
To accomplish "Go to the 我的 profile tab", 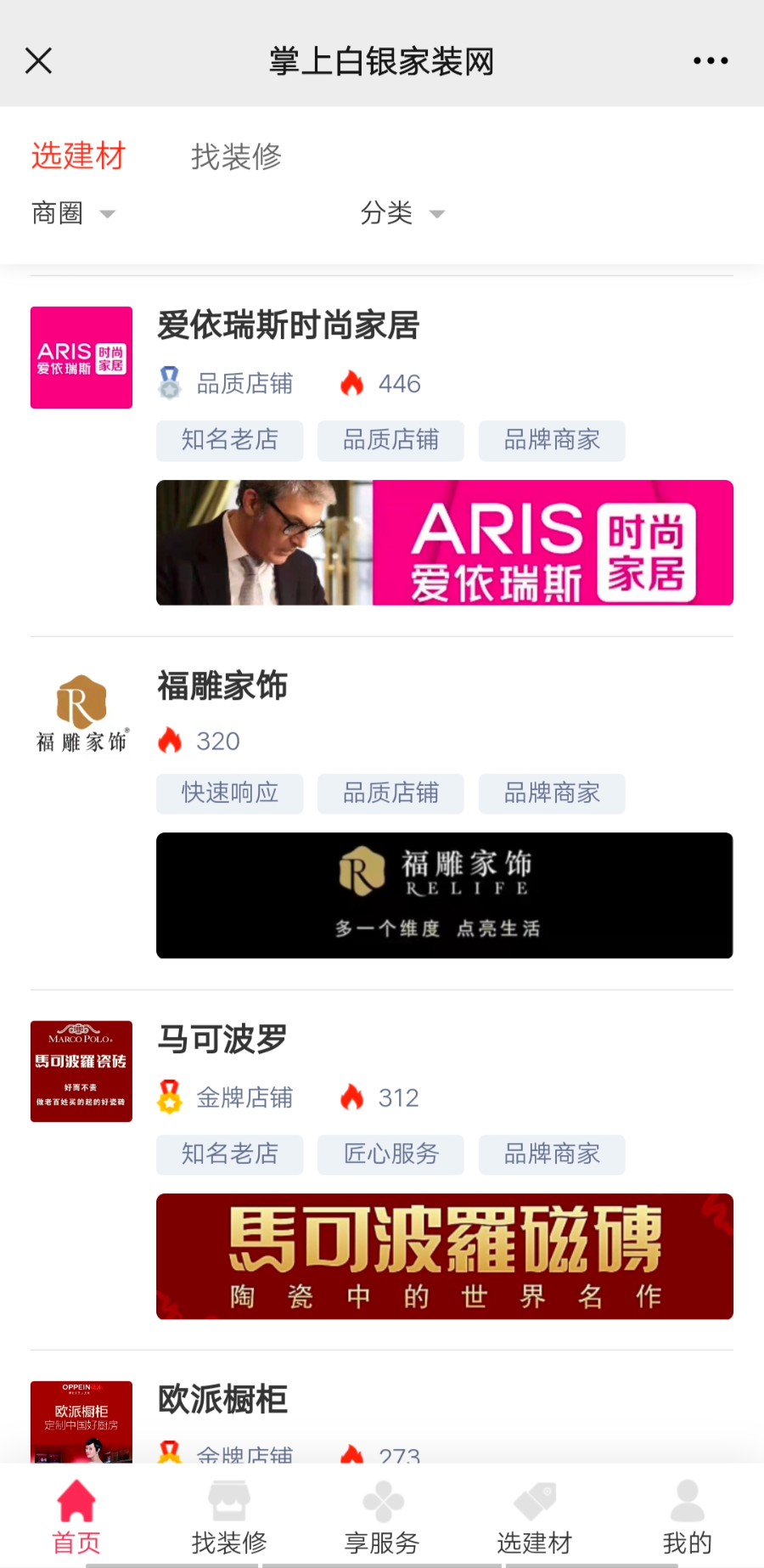I will point(687,1517).
